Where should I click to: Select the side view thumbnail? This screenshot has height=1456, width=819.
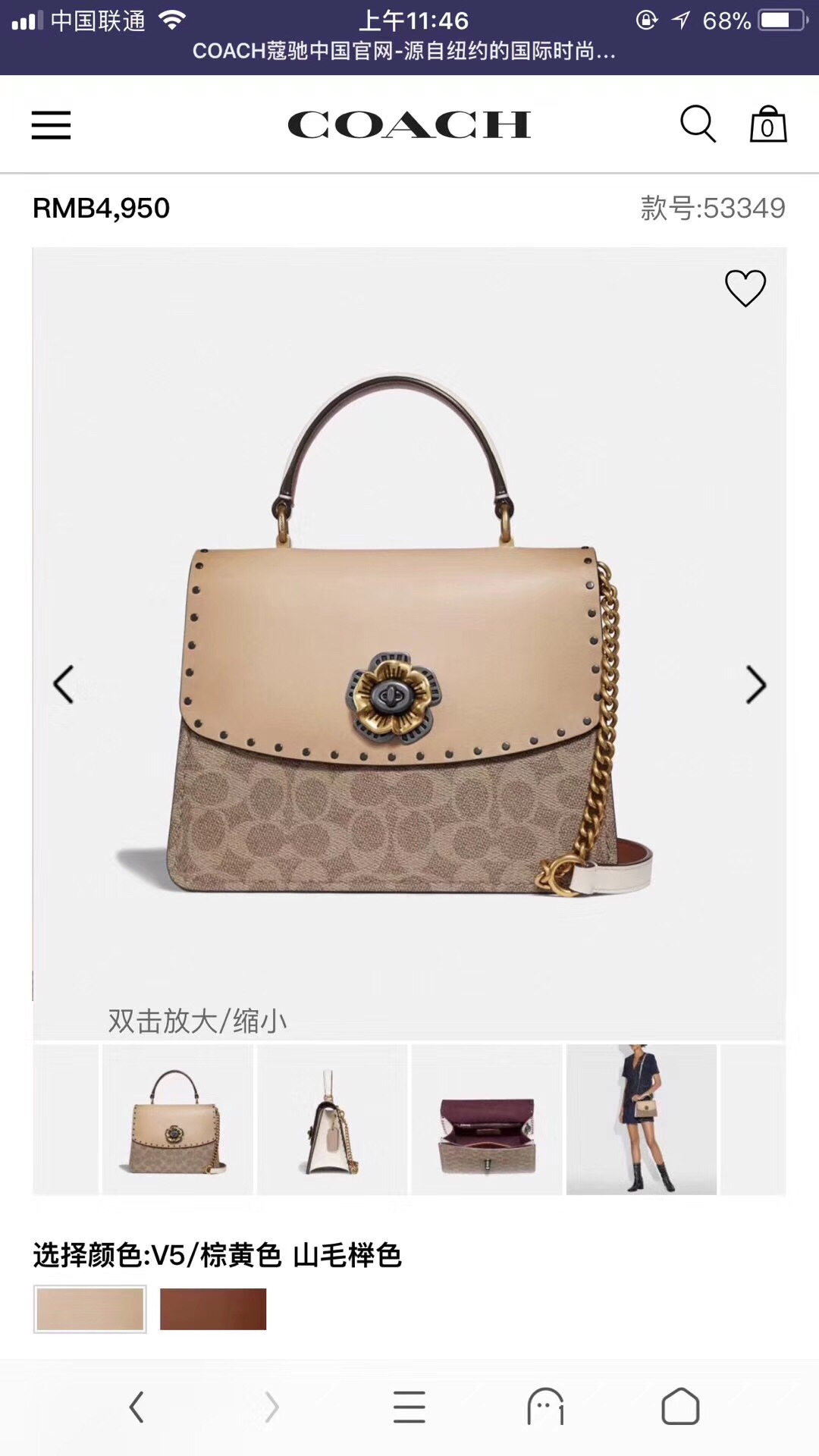click(x=332, y=1119)
